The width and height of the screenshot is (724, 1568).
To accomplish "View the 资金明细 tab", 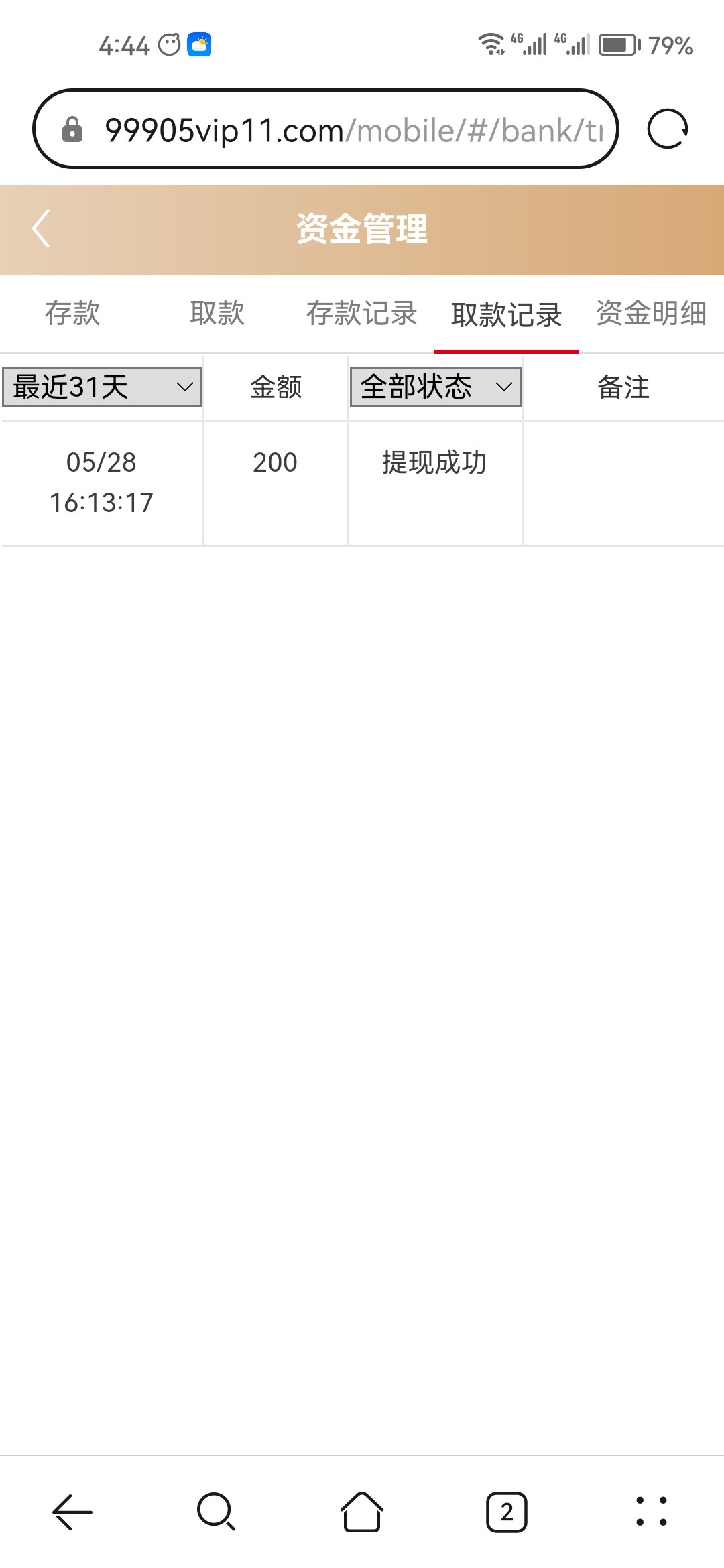I will tap(652, 314).
